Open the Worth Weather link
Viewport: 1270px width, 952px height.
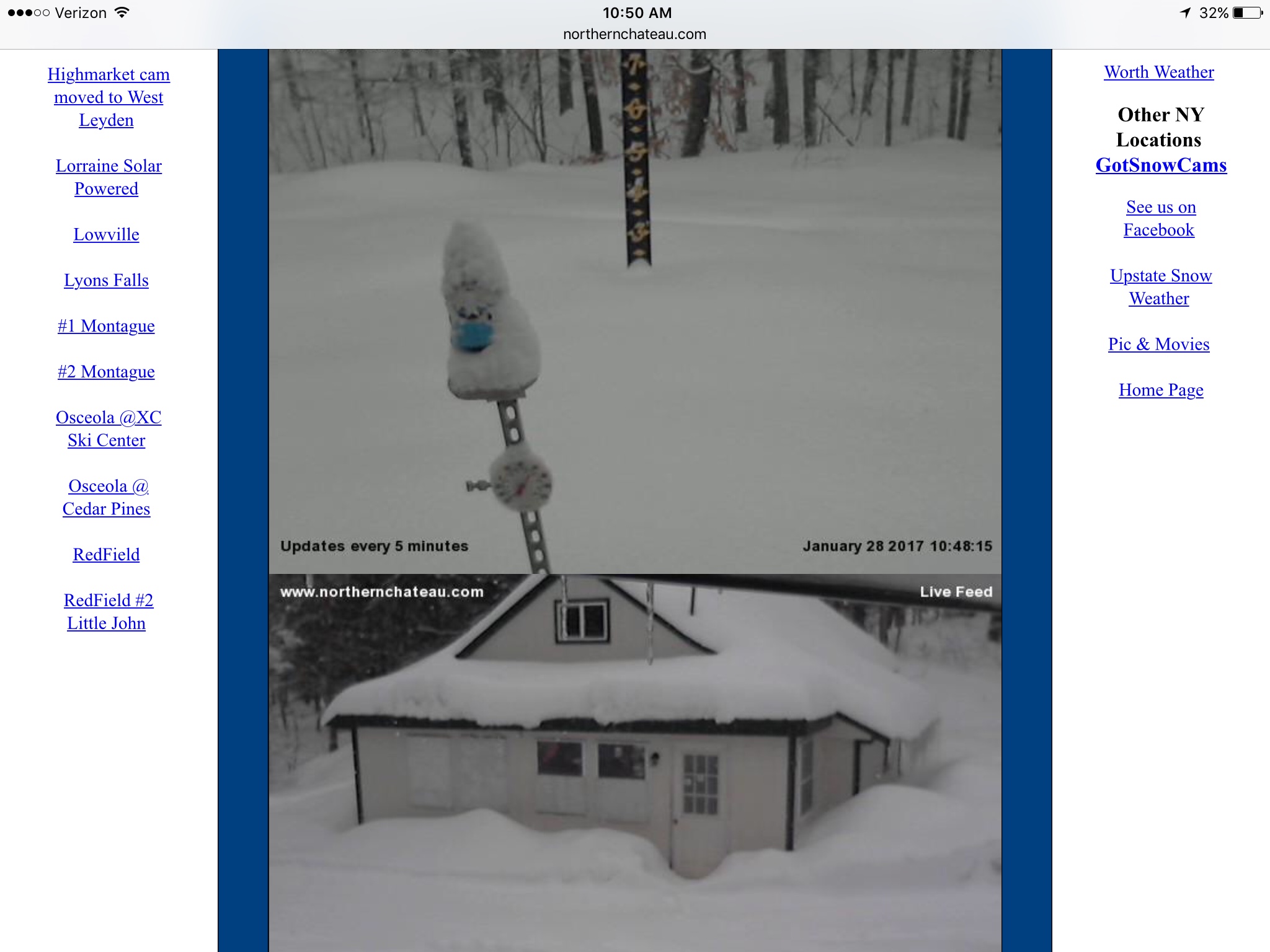(1158, 72)
